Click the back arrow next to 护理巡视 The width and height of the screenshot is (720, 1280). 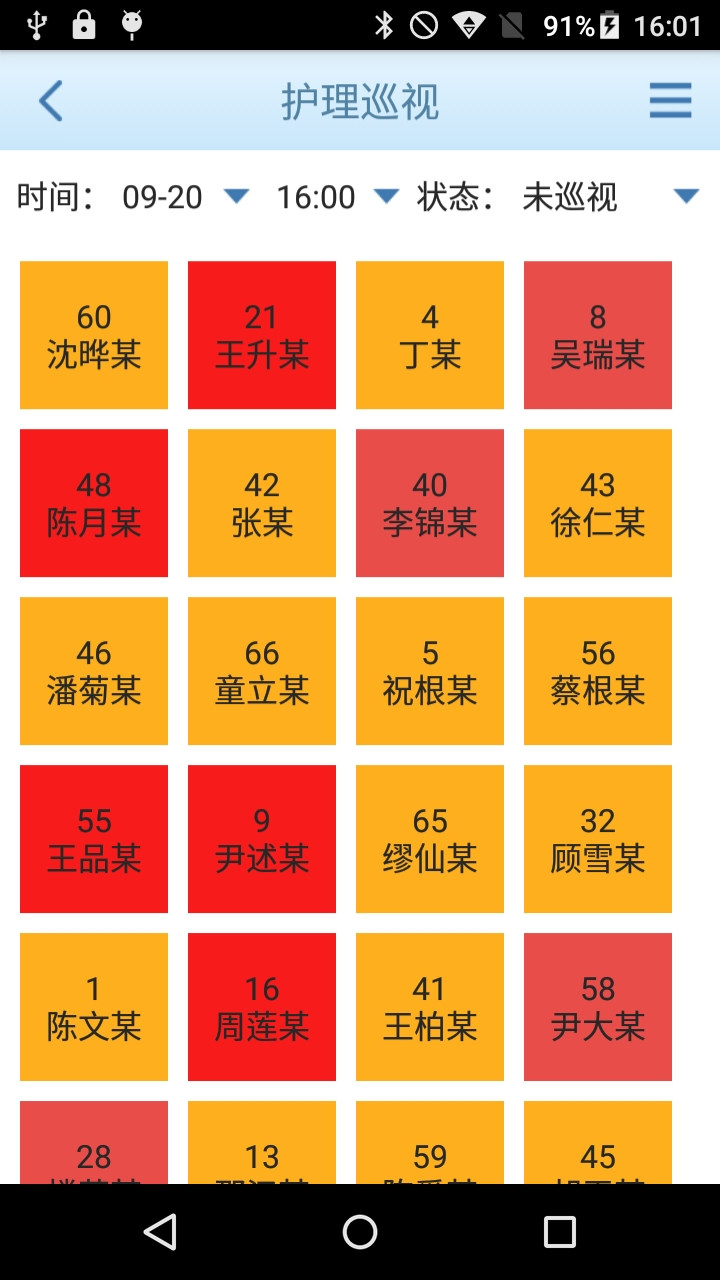coord(50,100)
